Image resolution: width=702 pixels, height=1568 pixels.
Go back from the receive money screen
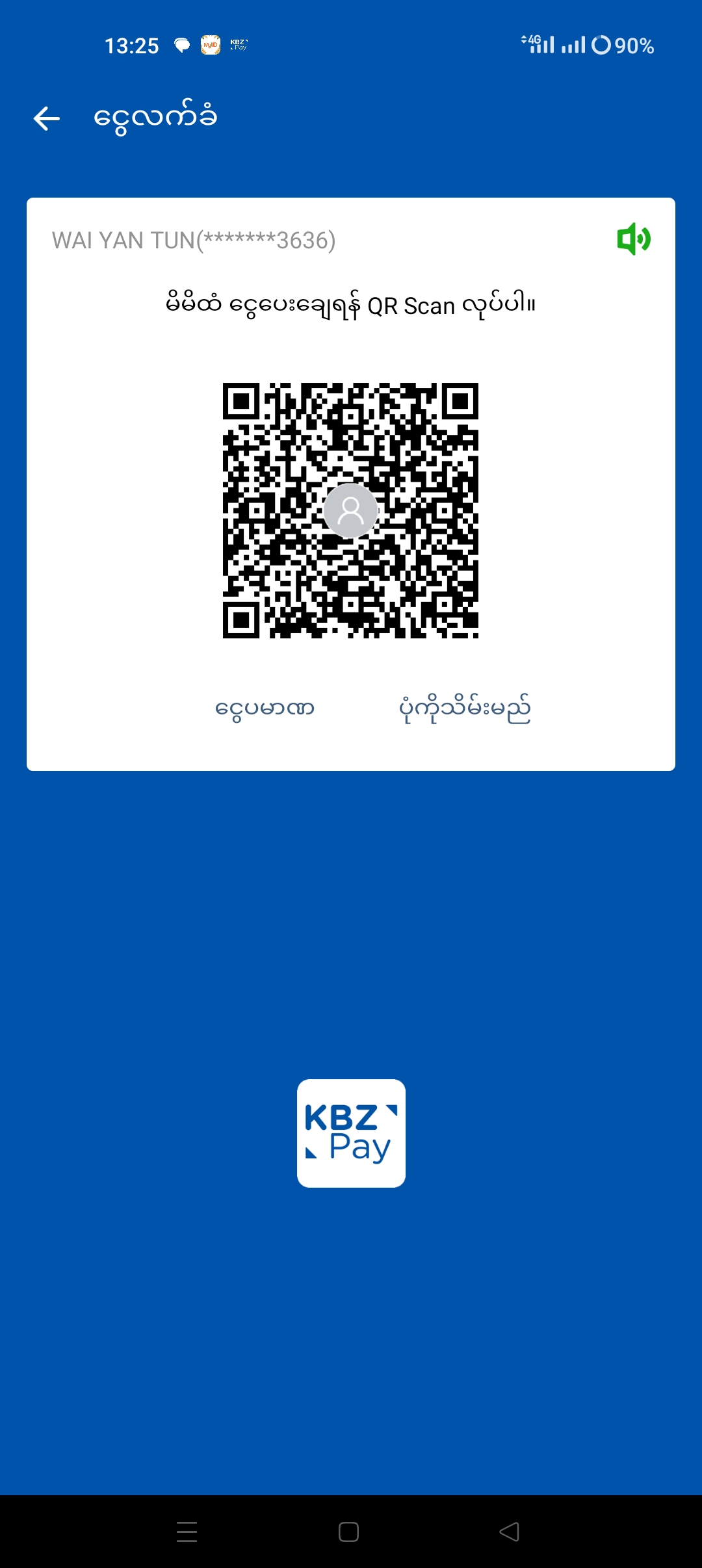47,118
